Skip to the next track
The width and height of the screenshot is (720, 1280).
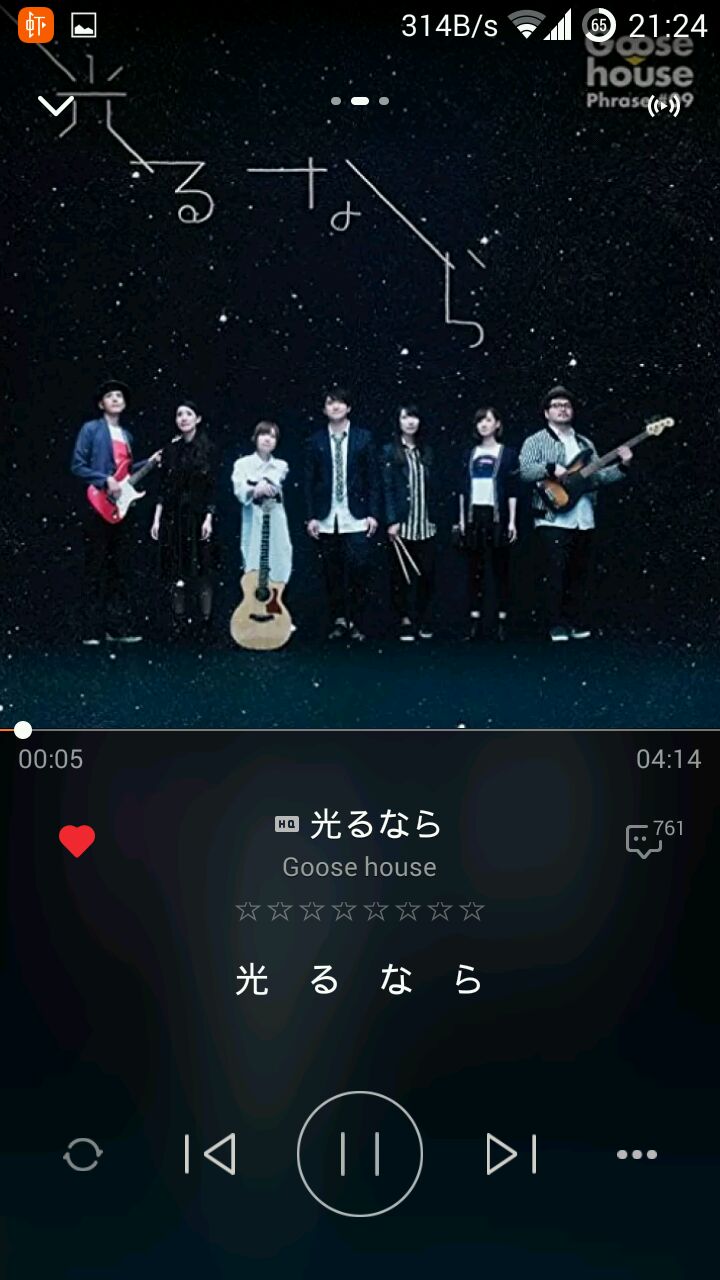pyautogui.click(x=511, y=1155)
